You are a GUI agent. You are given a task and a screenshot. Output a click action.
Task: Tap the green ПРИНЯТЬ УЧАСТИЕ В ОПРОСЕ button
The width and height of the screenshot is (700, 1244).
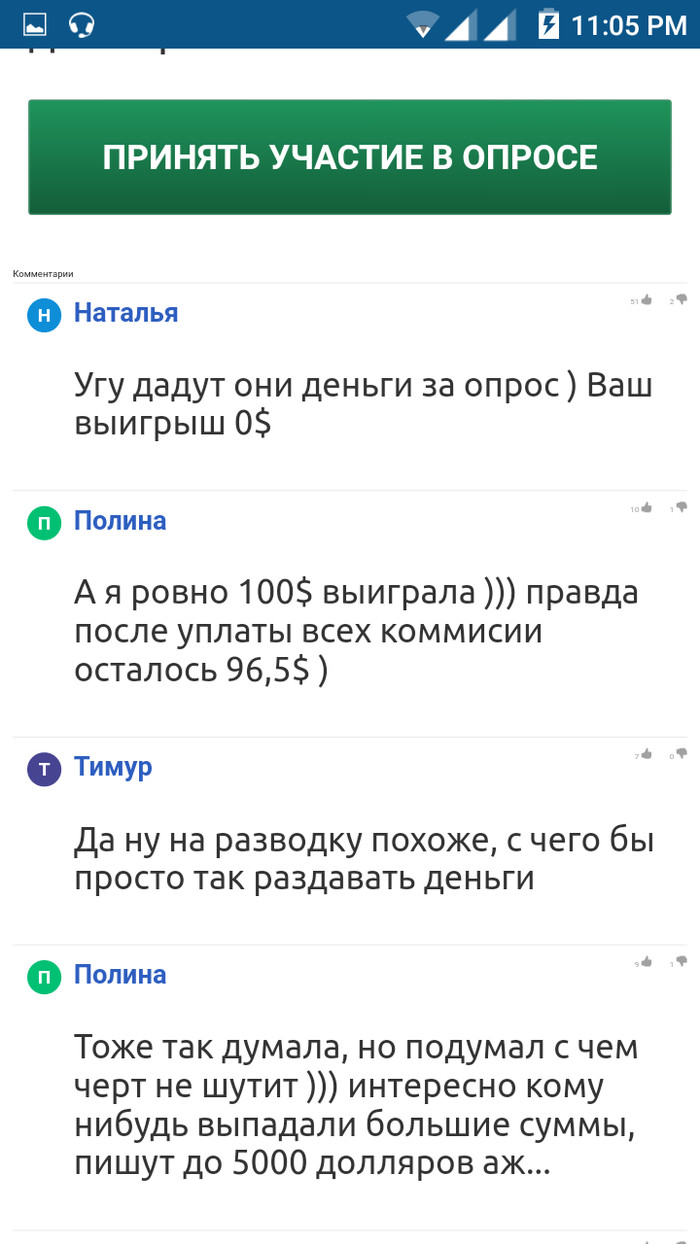tap(349, 157)
